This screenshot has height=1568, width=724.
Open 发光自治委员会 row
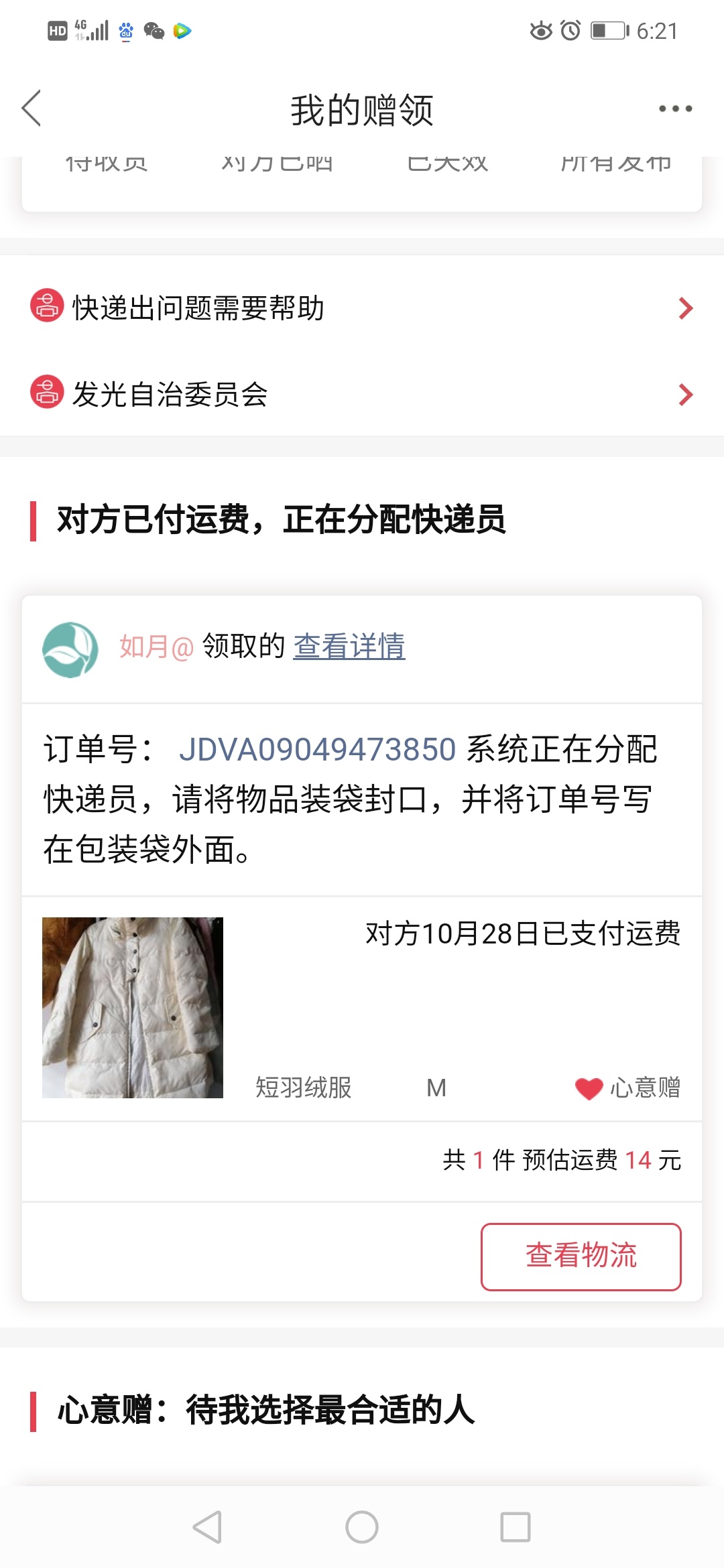tap(362, 394)
